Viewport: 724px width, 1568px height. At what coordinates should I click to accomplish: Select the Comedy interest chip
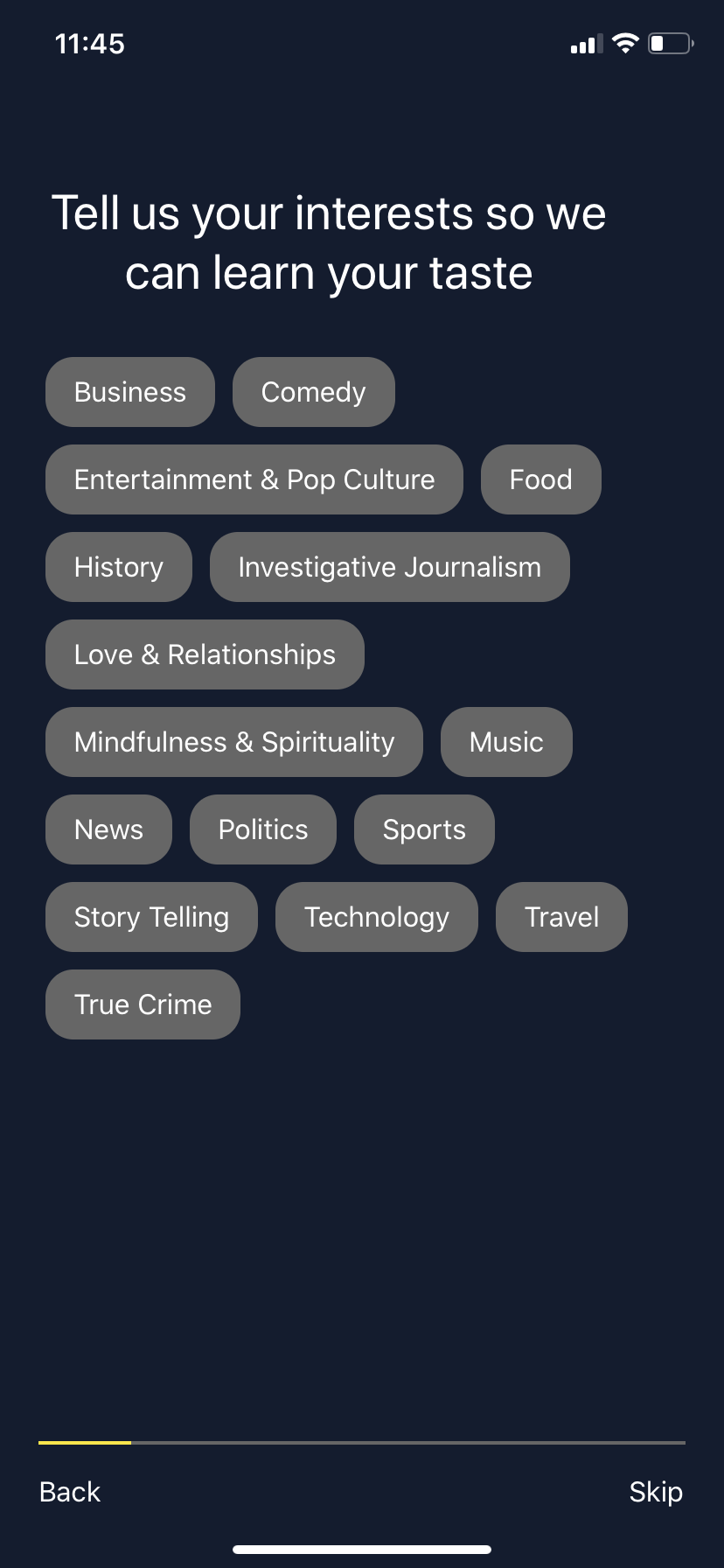tap(313, 391)
